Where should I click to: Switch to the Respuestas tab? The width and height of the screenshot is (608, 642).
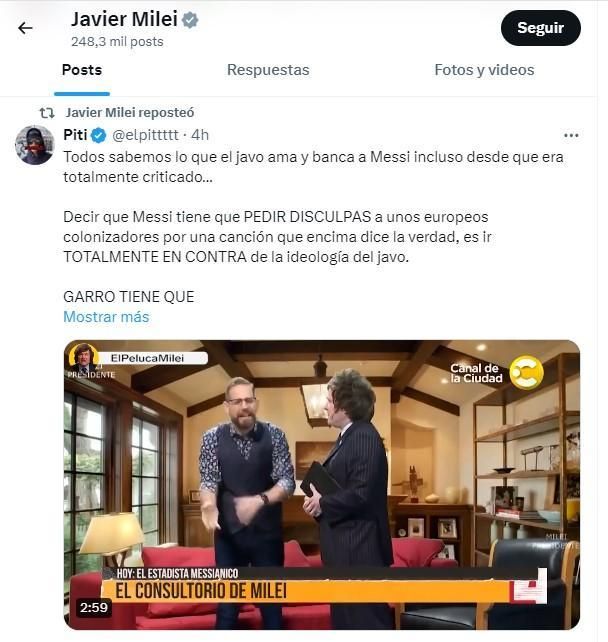point(268,70)
